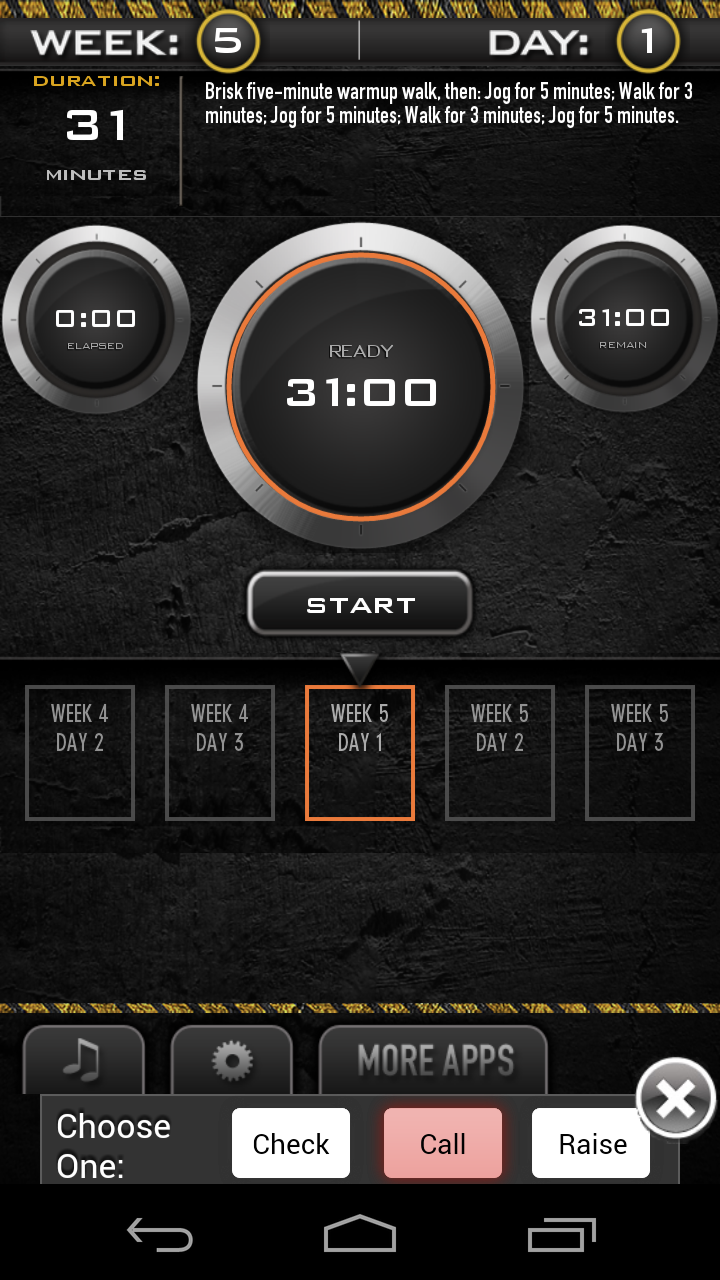Open the Week 5 Day 3 workout
The width and height of the screenshot is (720, 1280).
coord(640,752)
